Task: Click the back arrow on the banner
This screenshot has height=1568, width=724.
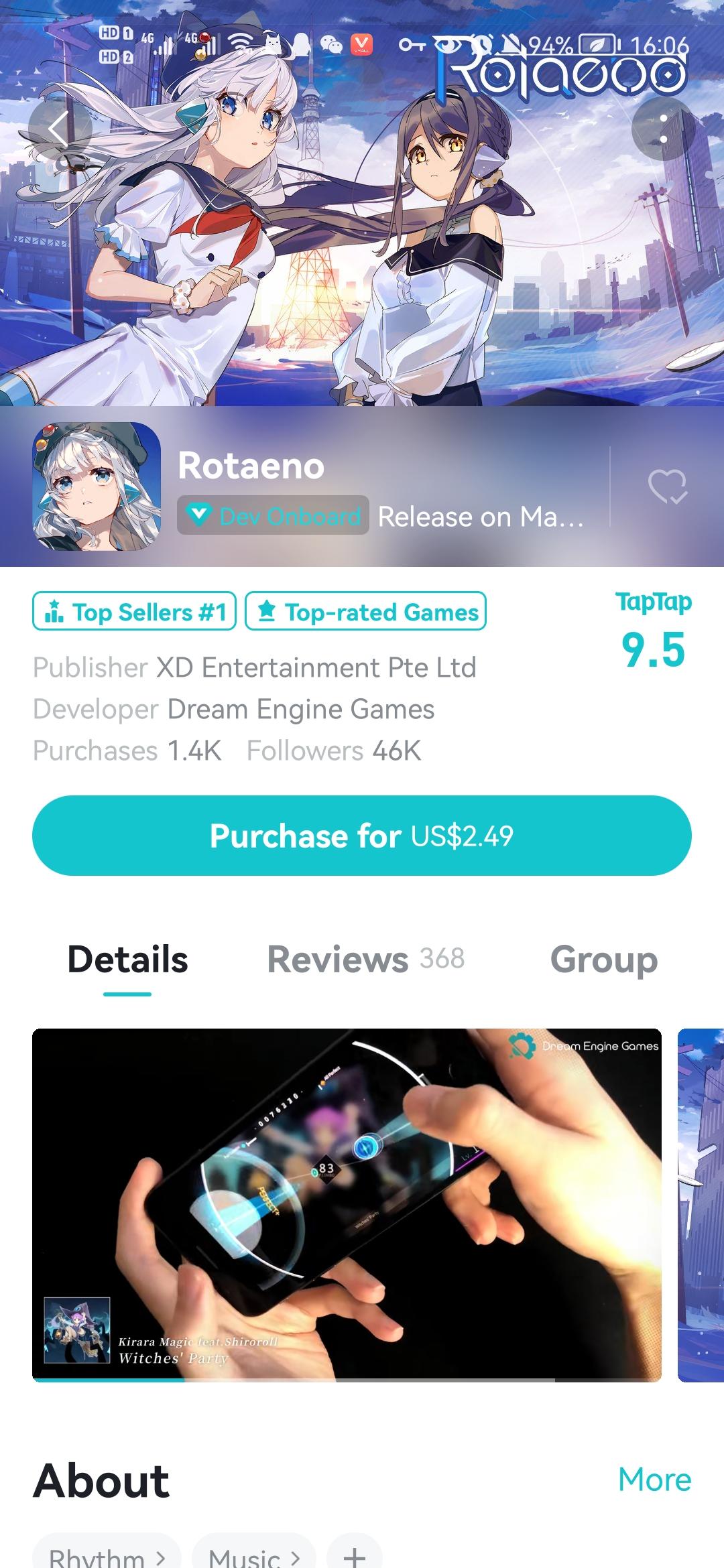Action: [x=60, y=129]
